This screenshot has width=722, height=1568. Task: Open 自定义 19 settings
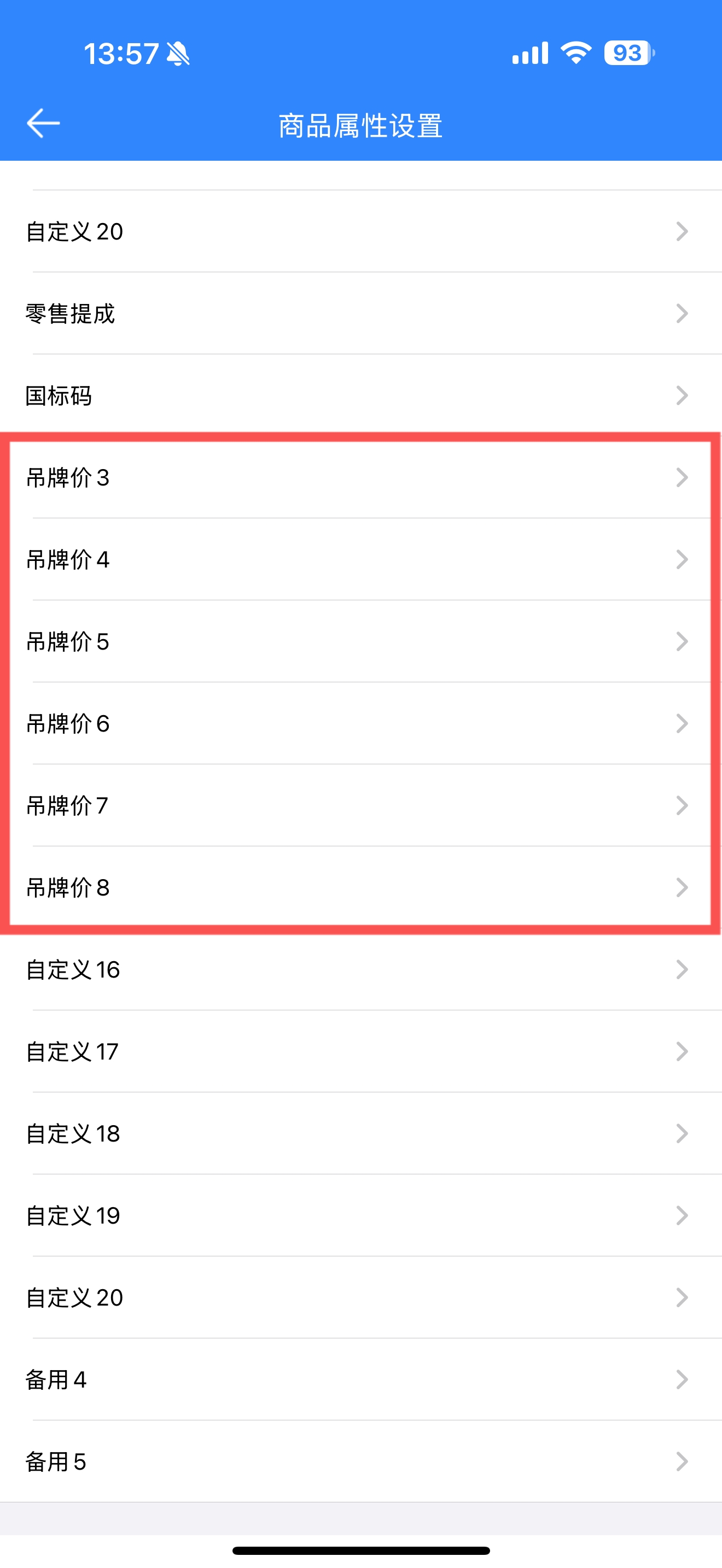[361, 1215]
